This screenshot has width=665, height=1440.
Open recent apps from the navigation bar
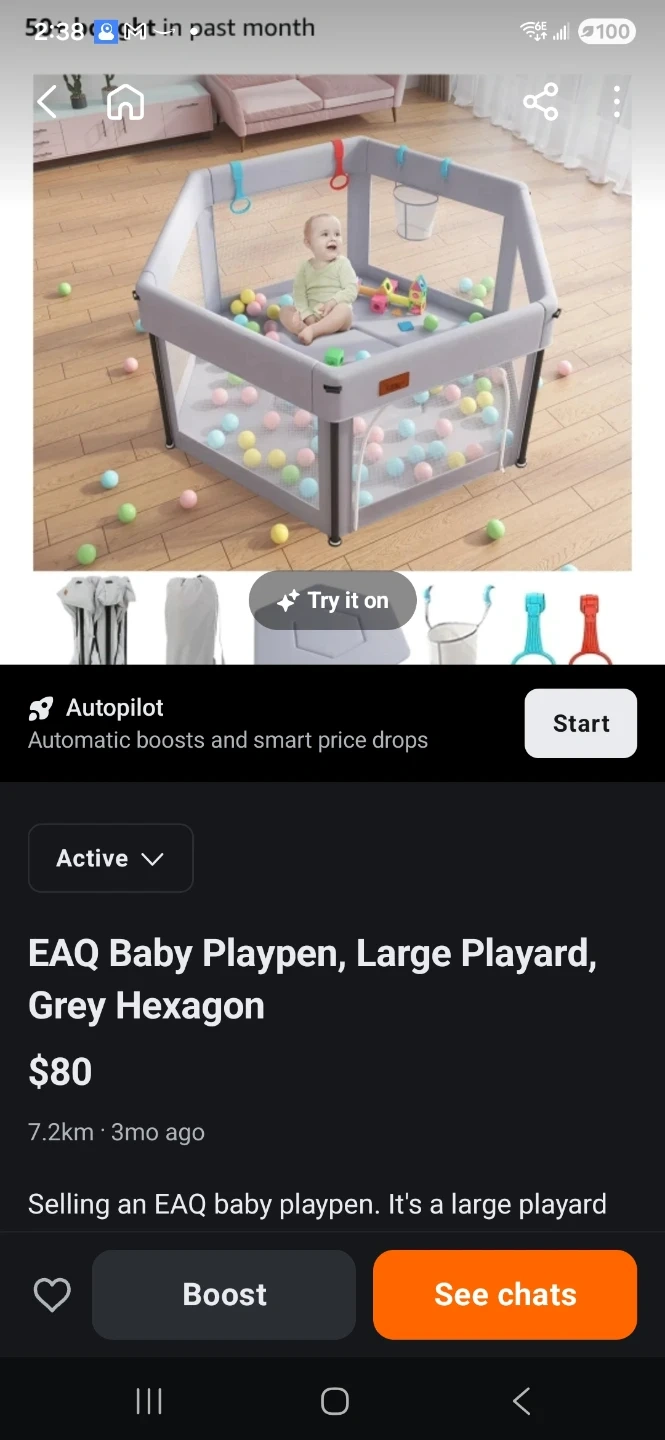(x=149, y=1401)
